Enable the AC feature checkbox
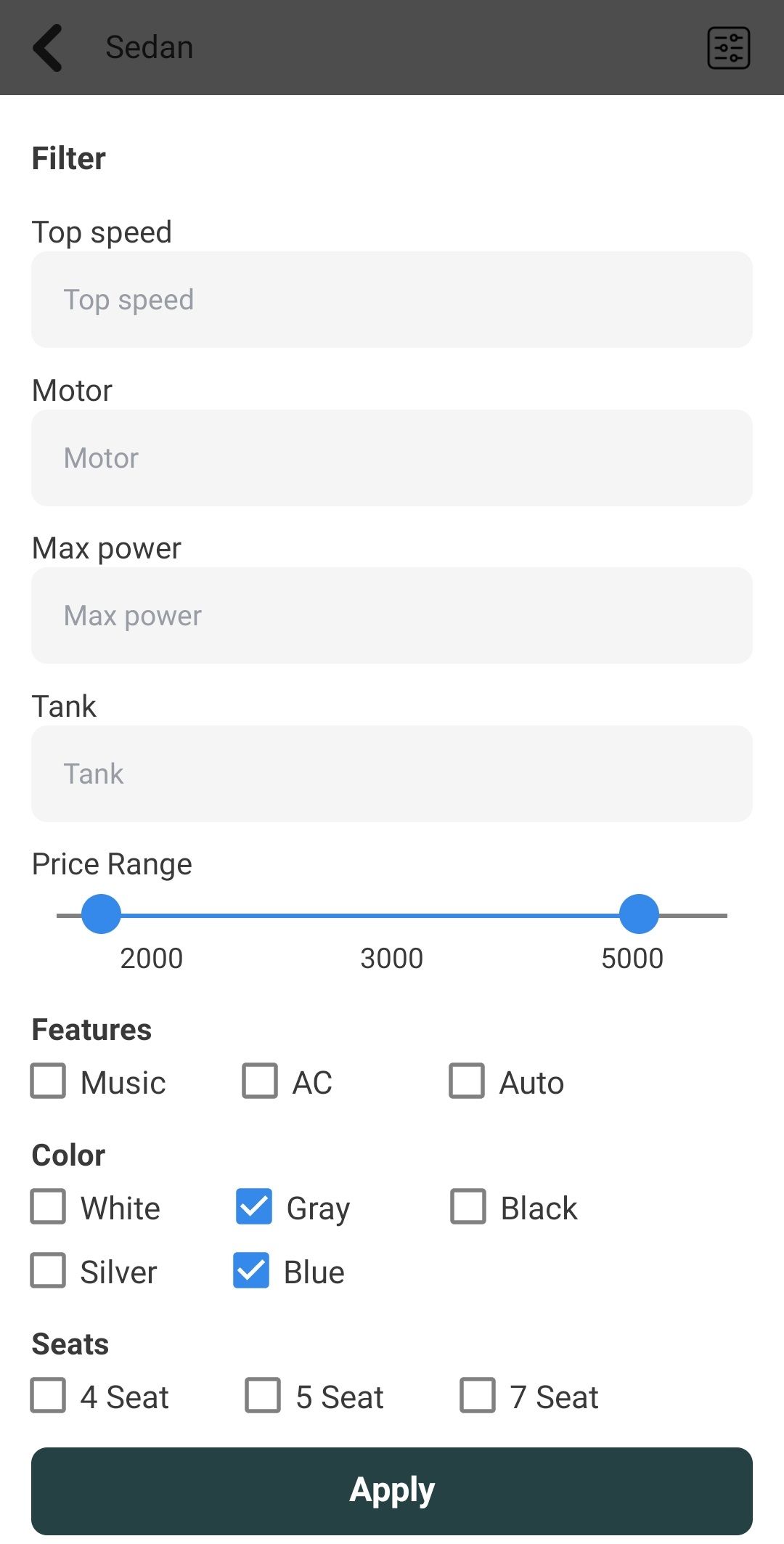Screen dimensions: 784x1544 coord(260,1081)
